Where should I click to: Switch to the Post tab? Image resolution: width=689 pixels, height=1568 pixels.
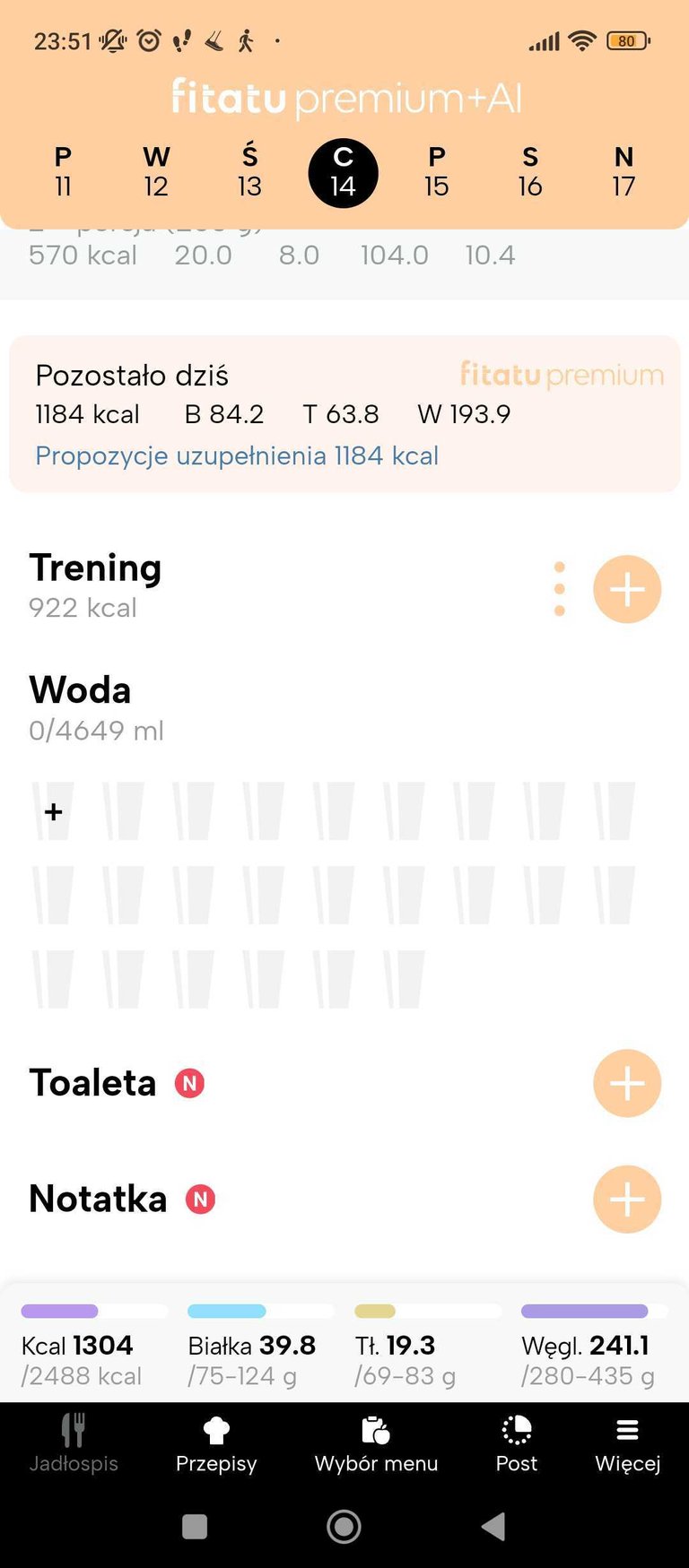click(x=517, y=1443)
